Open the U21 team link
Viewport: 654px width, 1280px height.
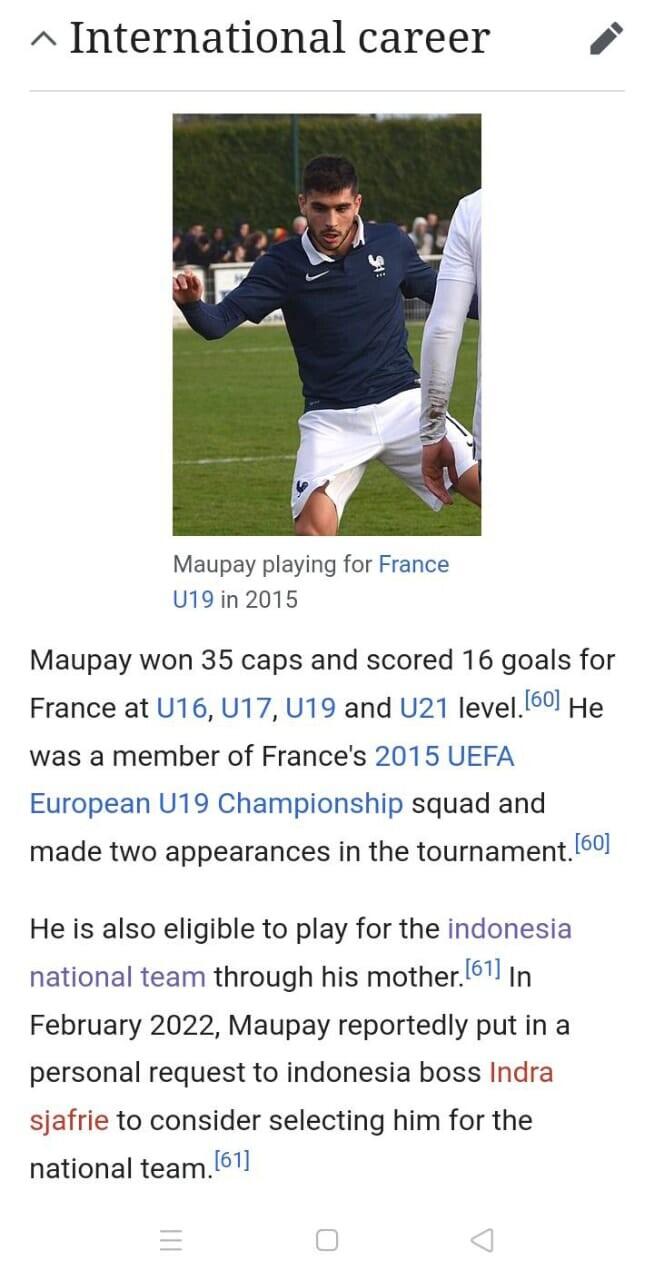[x=425, y=708]
